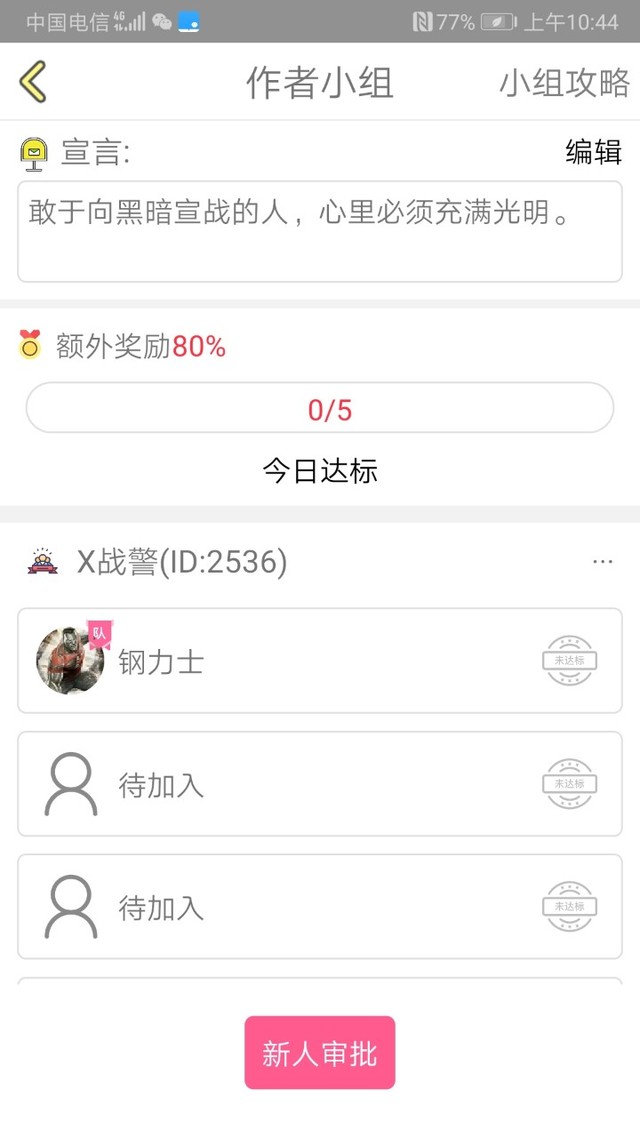Open the three-dot menu for X战警

tap(602, 562)
